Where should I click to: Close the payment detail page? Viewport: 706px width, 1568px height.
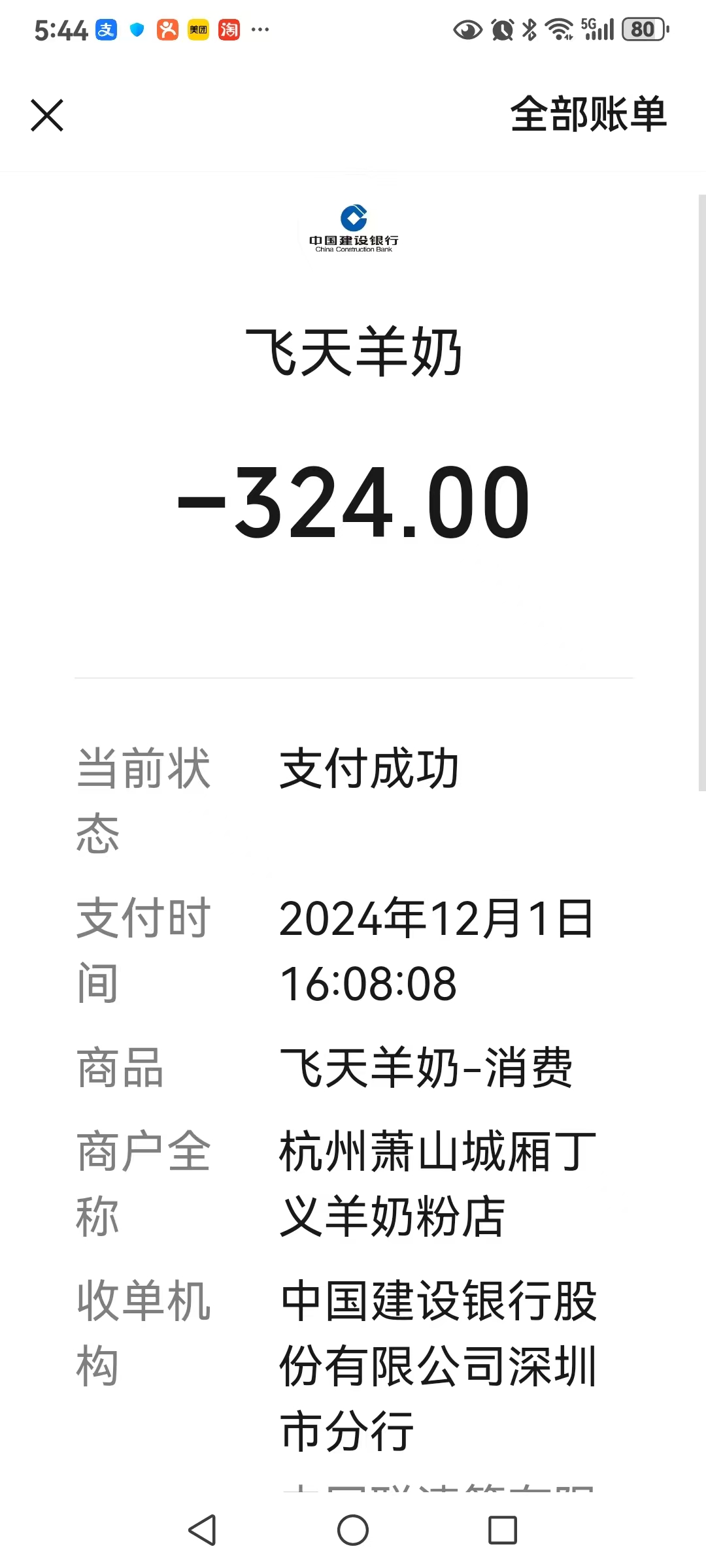[47, 116]
